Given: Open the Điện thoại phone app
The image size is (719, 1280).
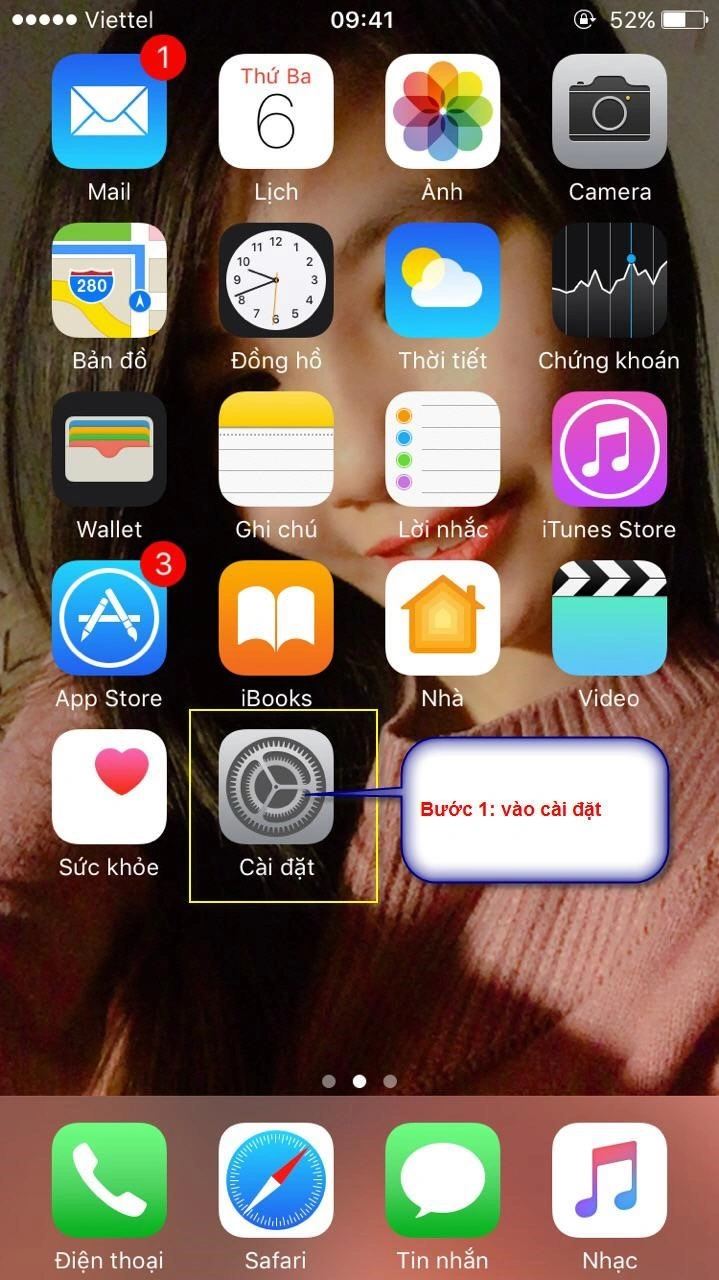Looking at the screenshot, I should click(109, 1180).
